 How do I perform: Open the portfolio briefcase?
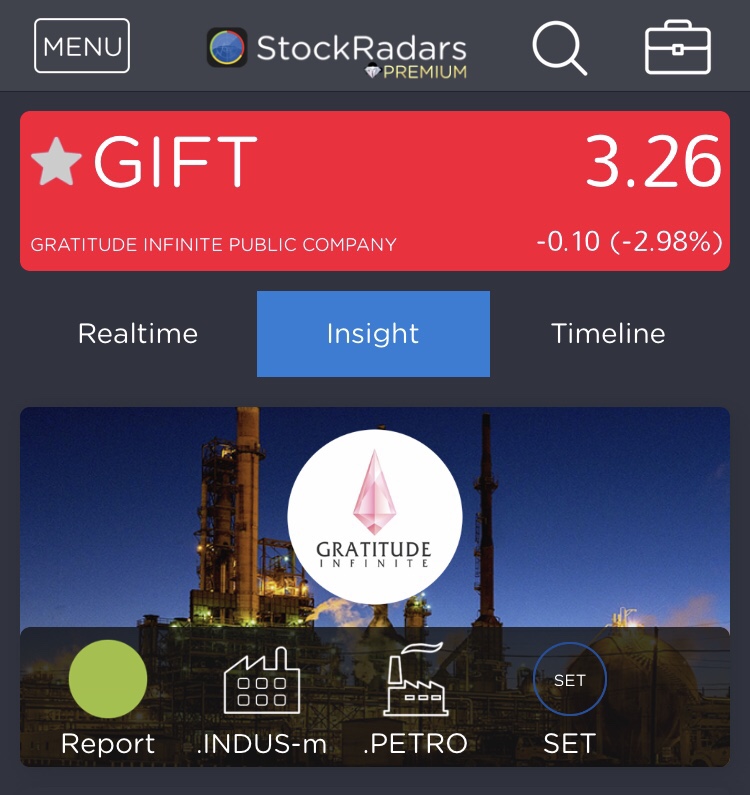tap(678, 46)
